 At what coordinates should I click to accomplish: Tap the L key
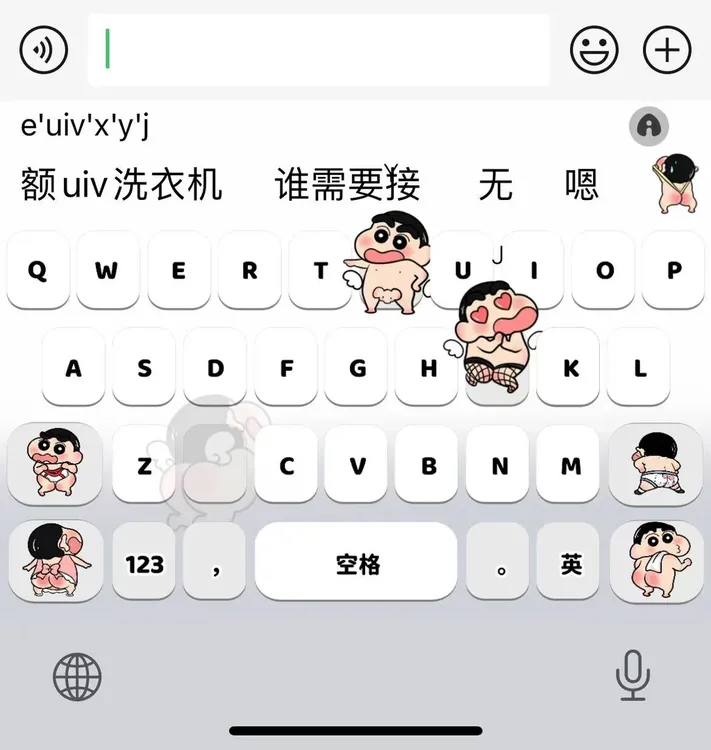tap(639, 367)
